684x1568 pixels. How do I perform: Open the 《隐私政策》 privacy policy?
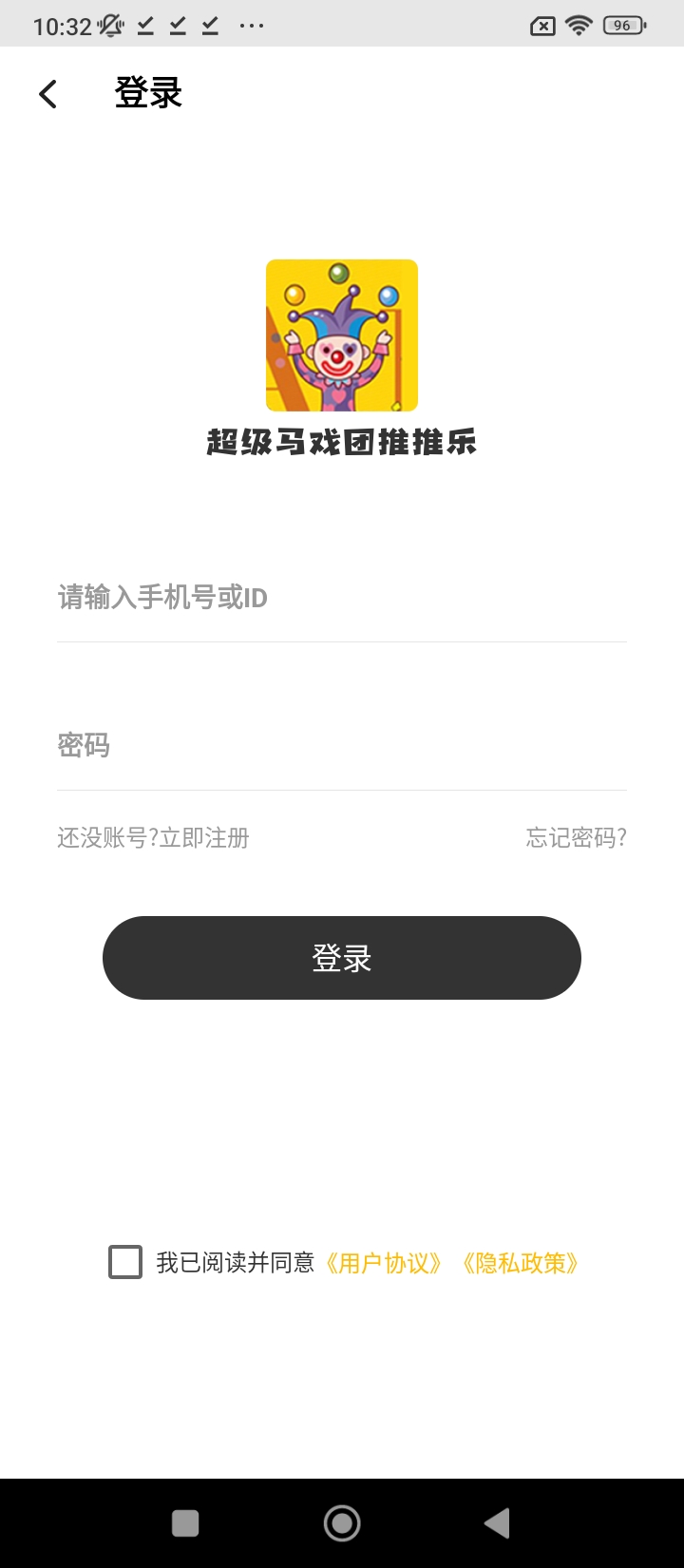[520, 1263]
